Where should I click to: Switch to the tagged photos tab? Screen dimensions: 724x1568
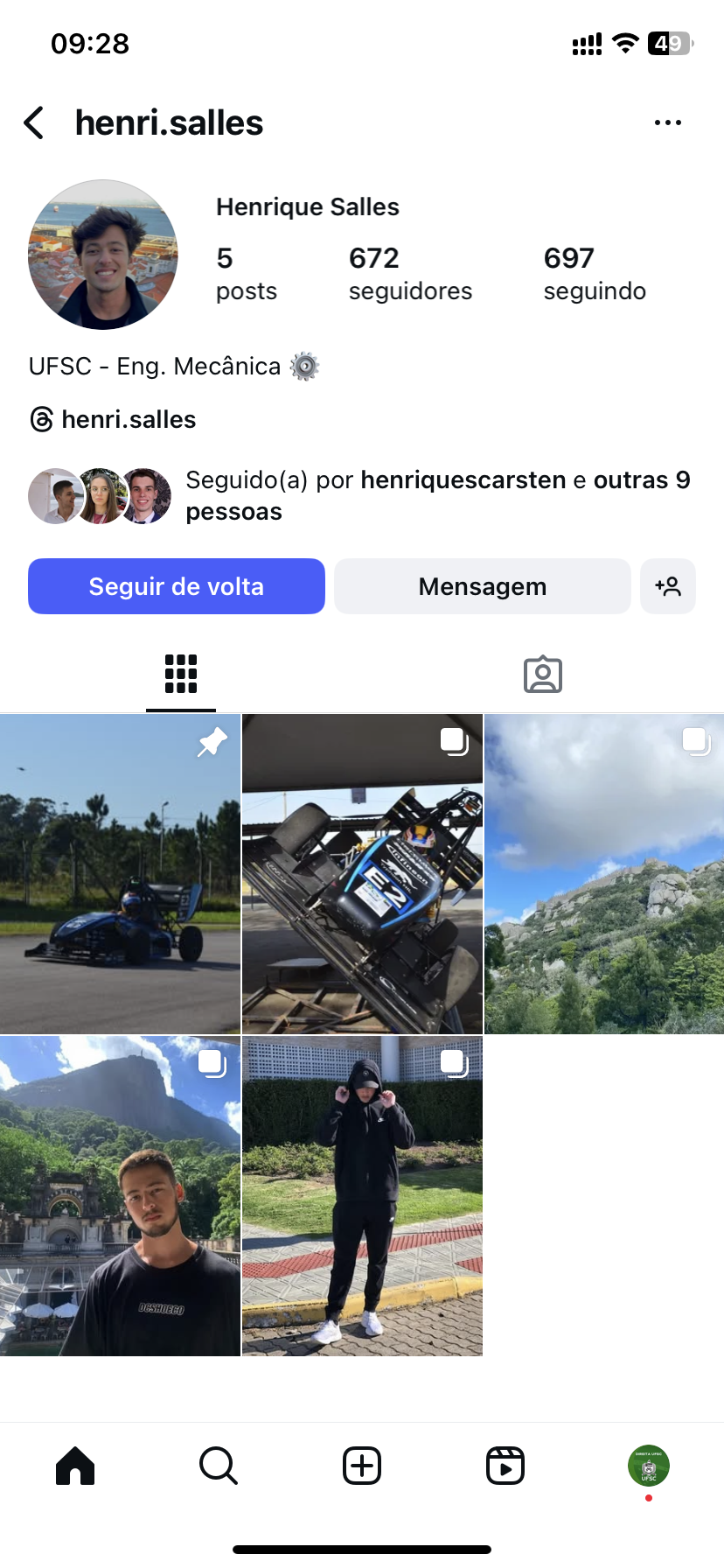(x=542, y=674)
